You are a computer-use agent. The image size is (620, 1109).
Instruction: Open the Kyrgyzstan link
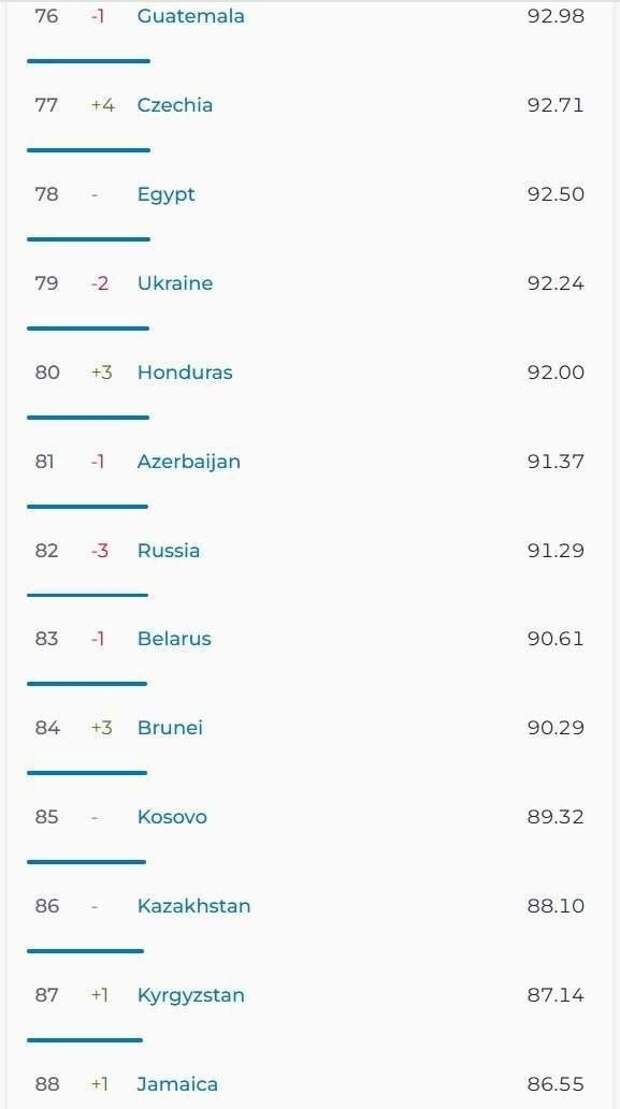coord(190,994)
